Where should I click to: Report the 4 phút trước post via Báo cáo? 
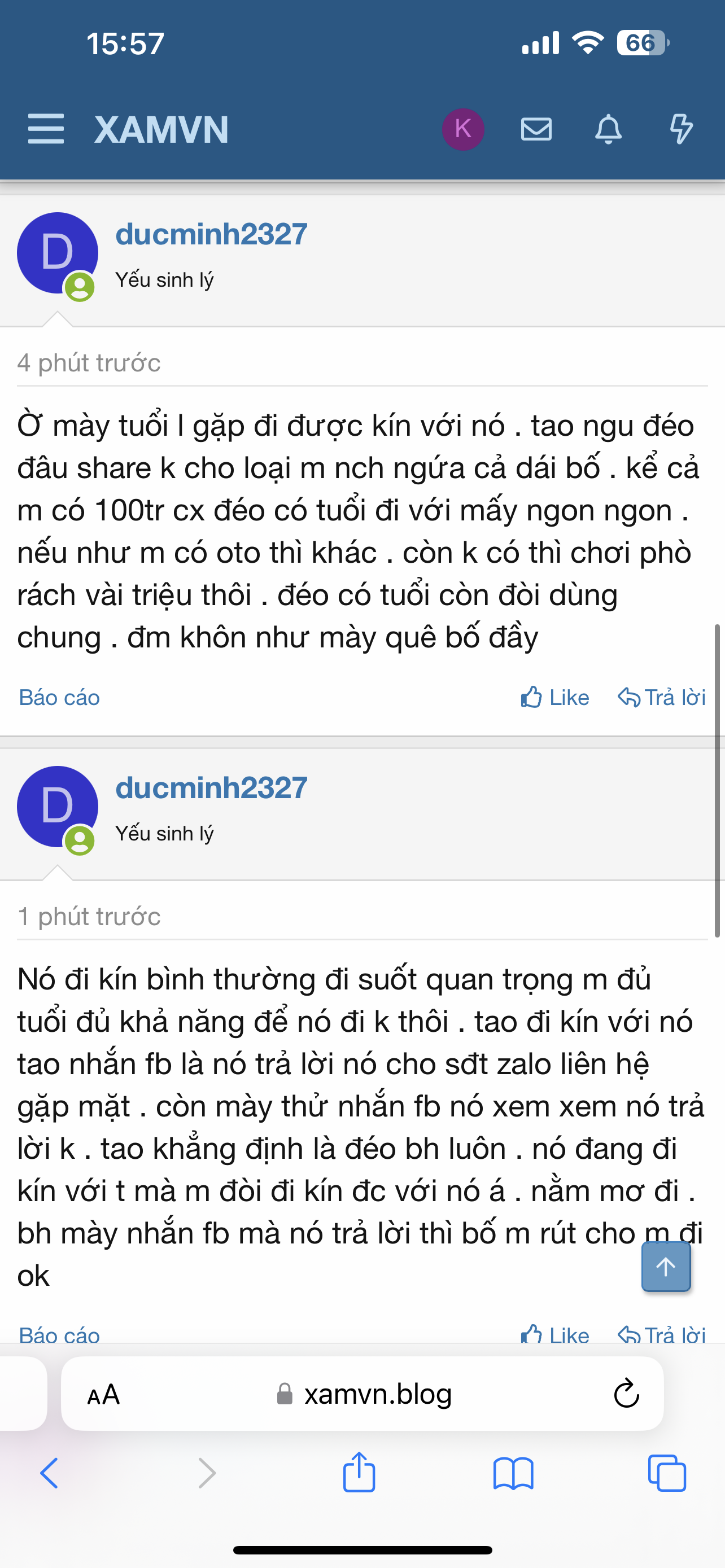[59, 698]
